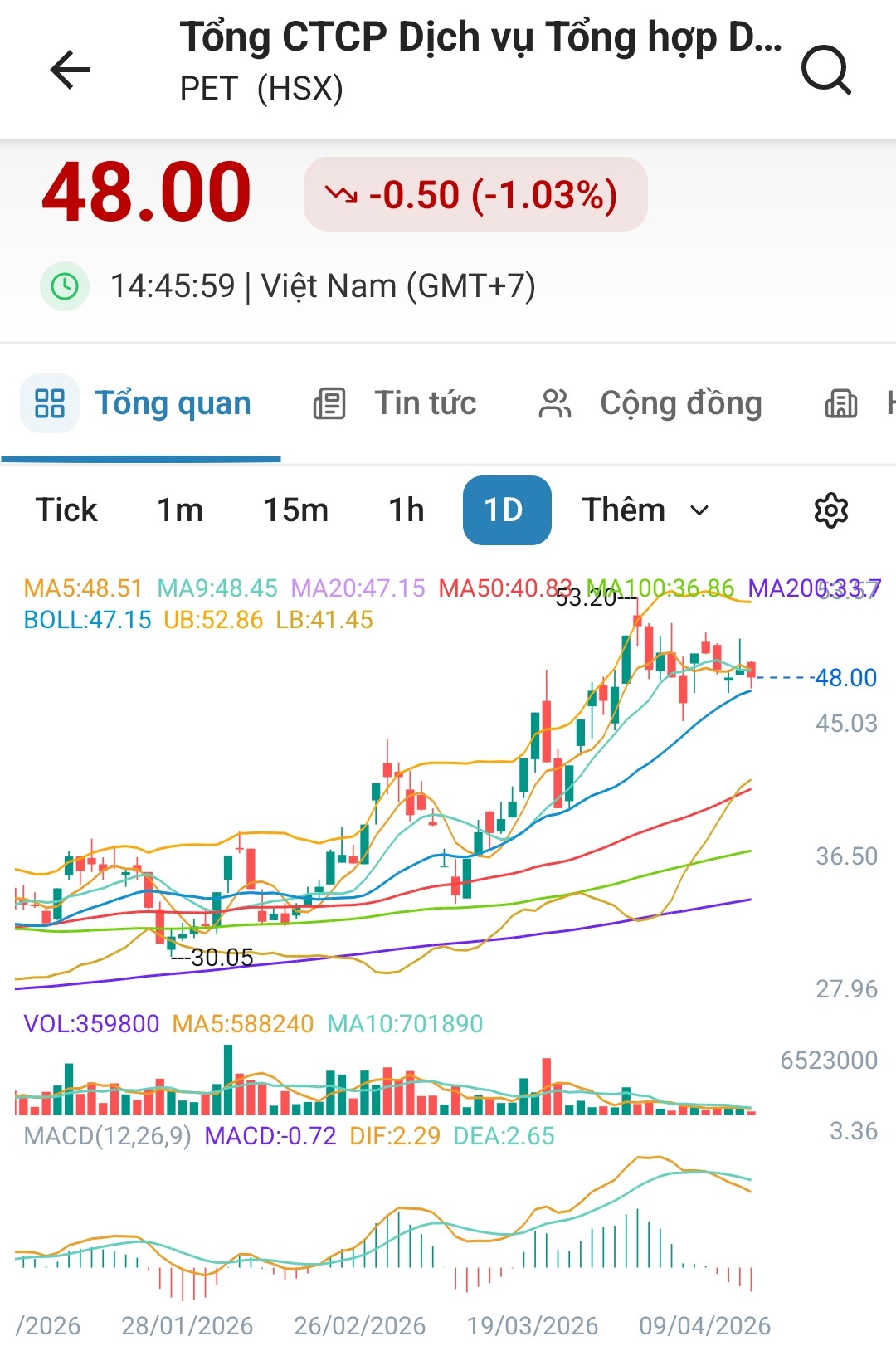Open chart settings gear icon
Screen dimensions: 896x1346
pyautogui.click(x=830, y=510)
